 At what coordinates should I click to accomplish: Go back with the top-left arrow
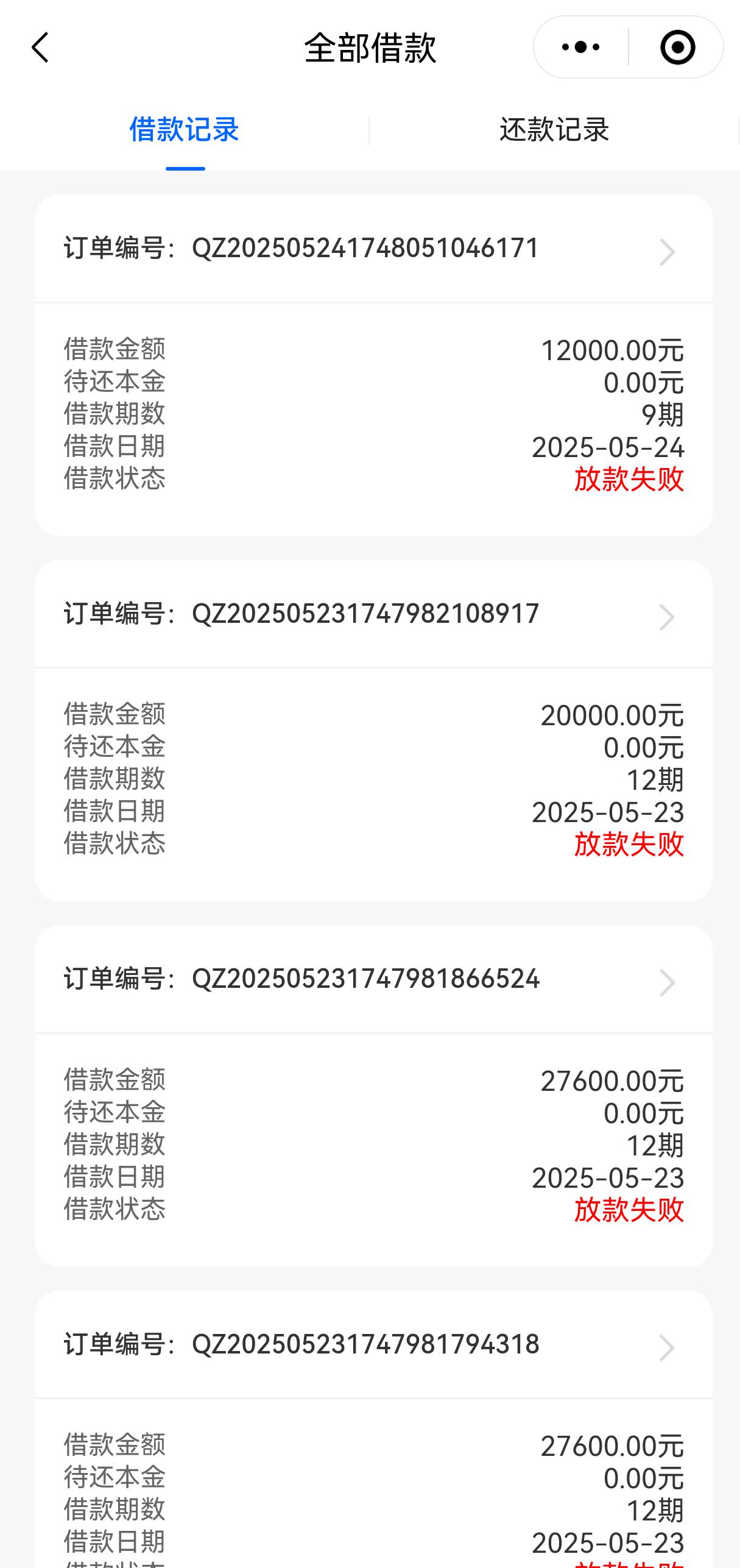40,48
